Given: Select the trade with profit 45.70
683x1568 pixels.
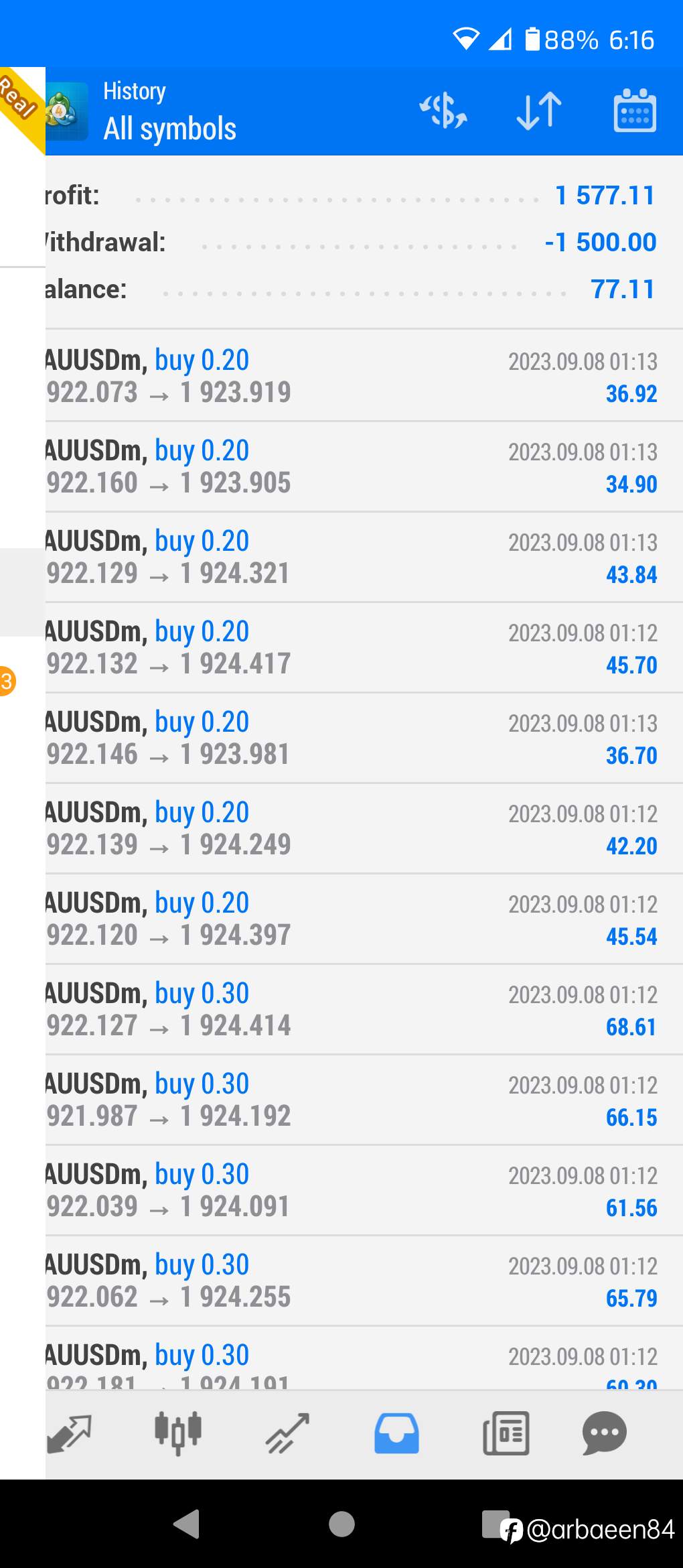Looking at the screenshot, I should (x=364, y=647).
